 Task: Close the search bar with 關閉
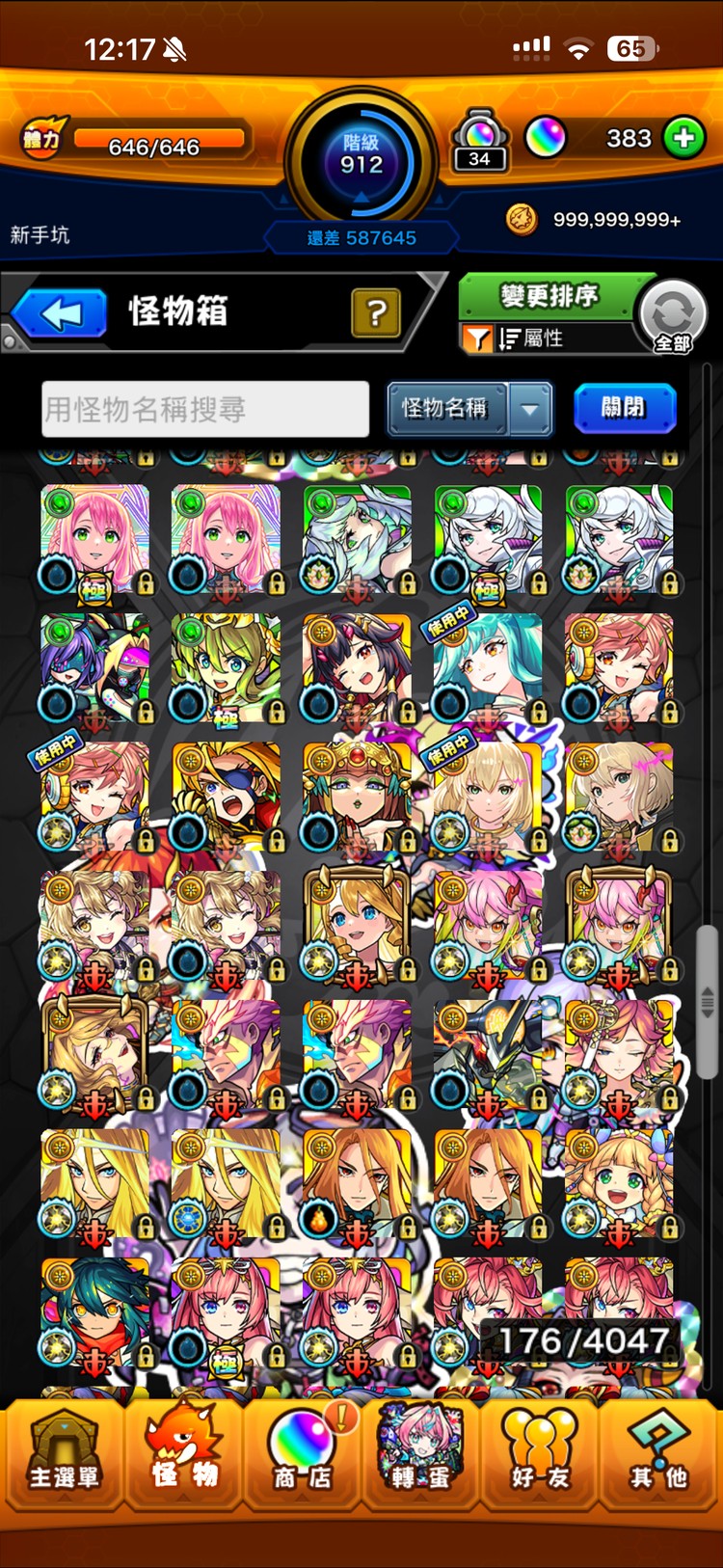[x=624, y=408]
